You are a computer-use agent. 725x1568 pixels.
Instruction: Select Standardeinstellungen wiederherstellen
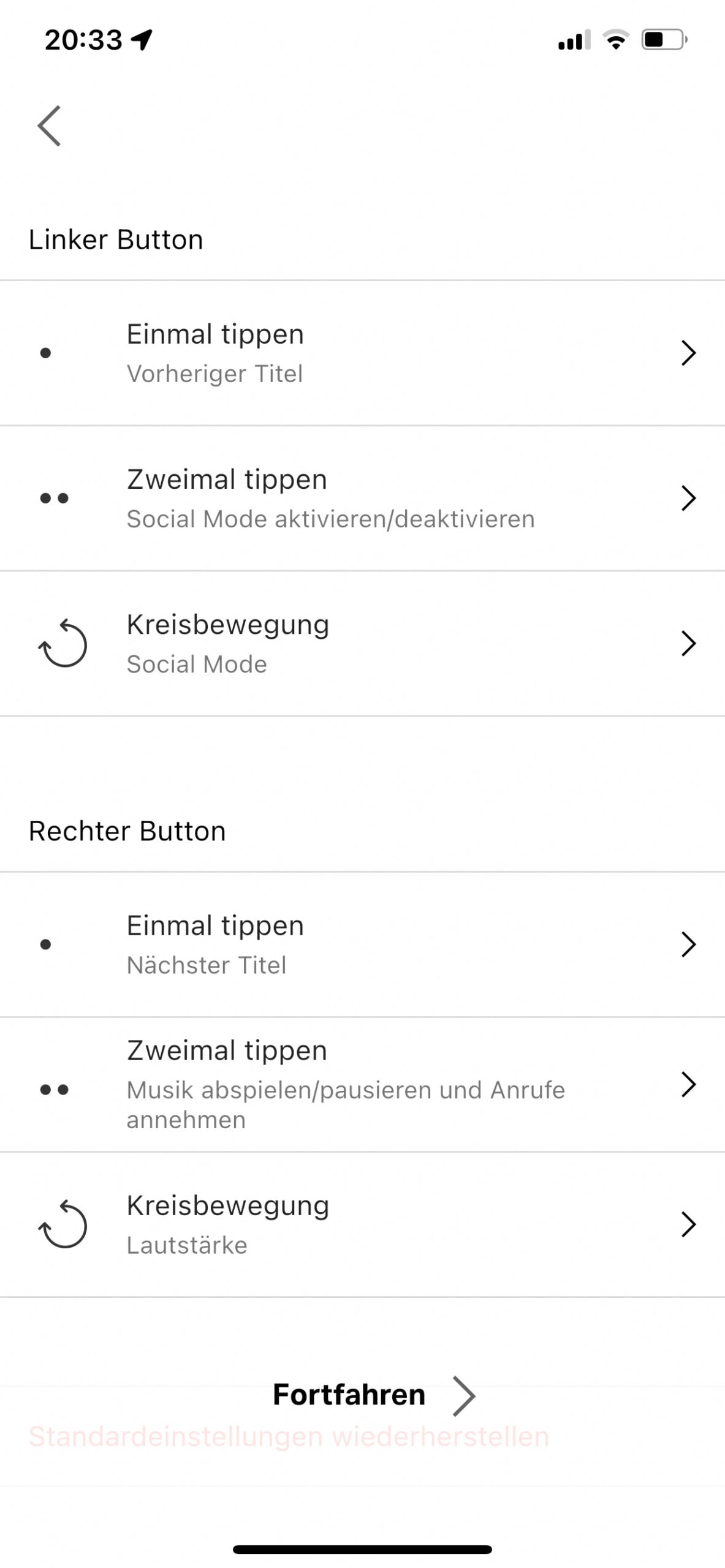(x=289, y=1436)
